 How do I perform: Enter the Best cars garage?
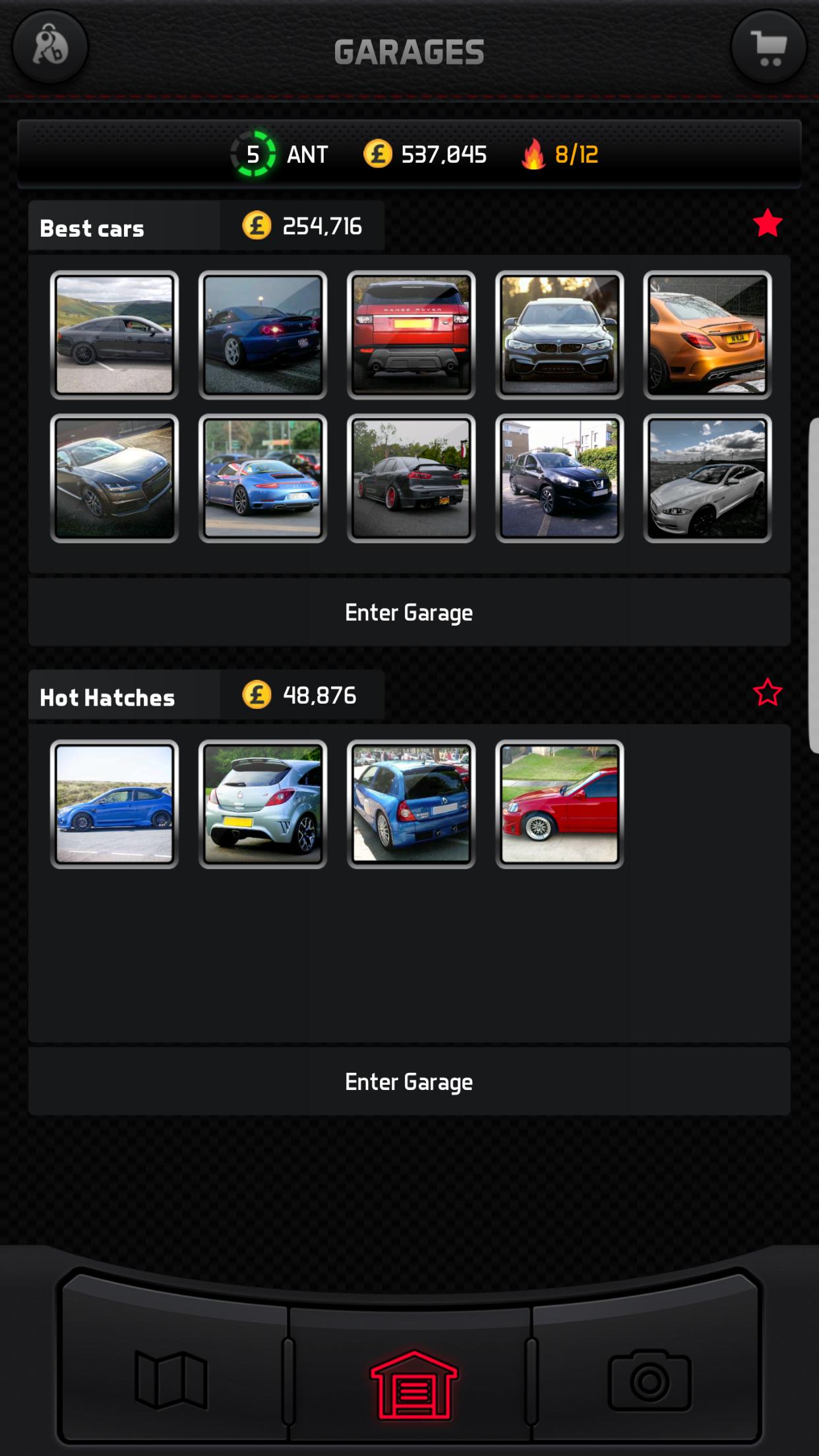pyautogui.click(x=409, y=613)
